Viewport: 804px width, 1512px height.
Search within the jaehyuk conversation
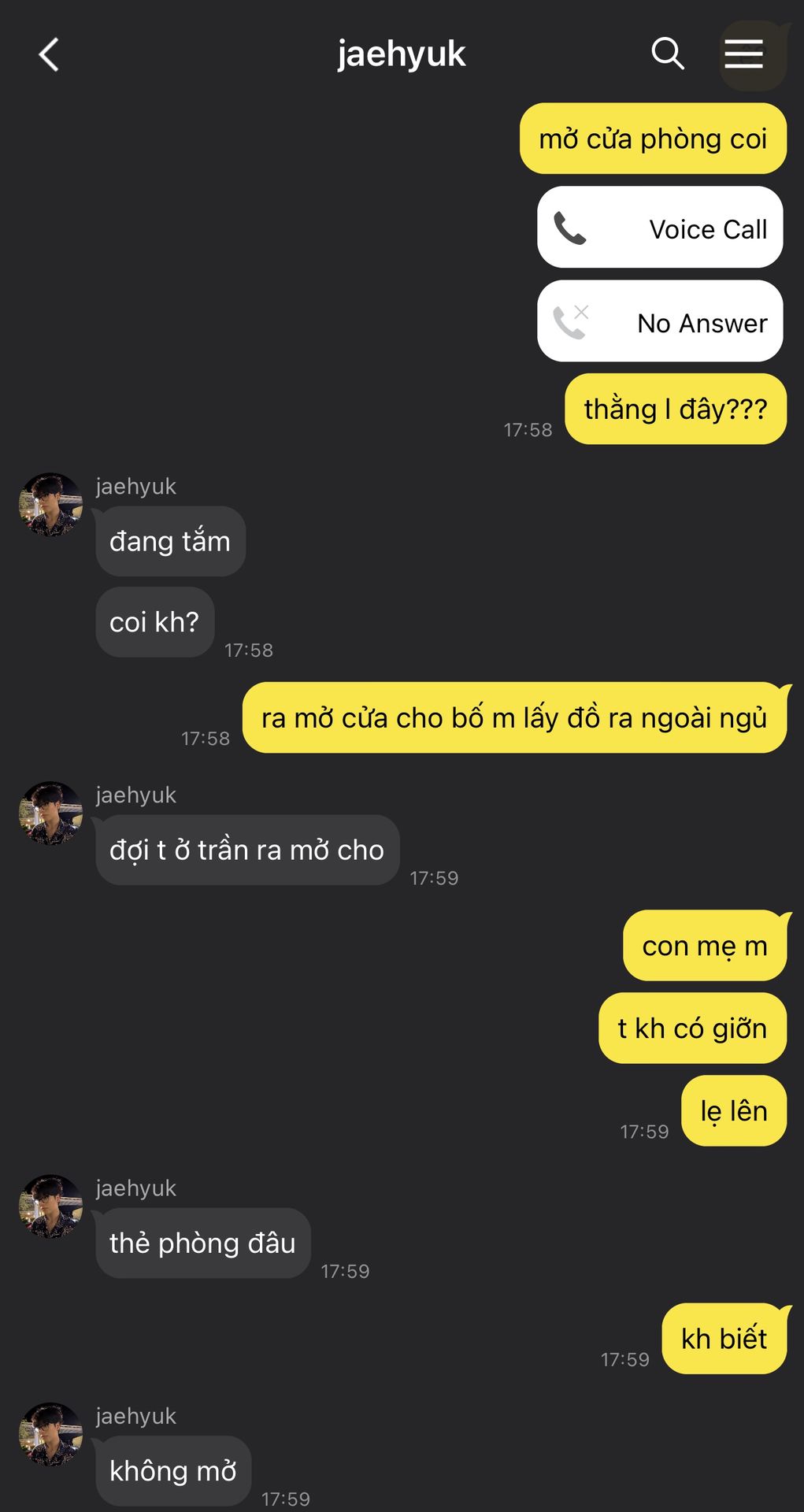pyautogui.click(x=667, y=54)
